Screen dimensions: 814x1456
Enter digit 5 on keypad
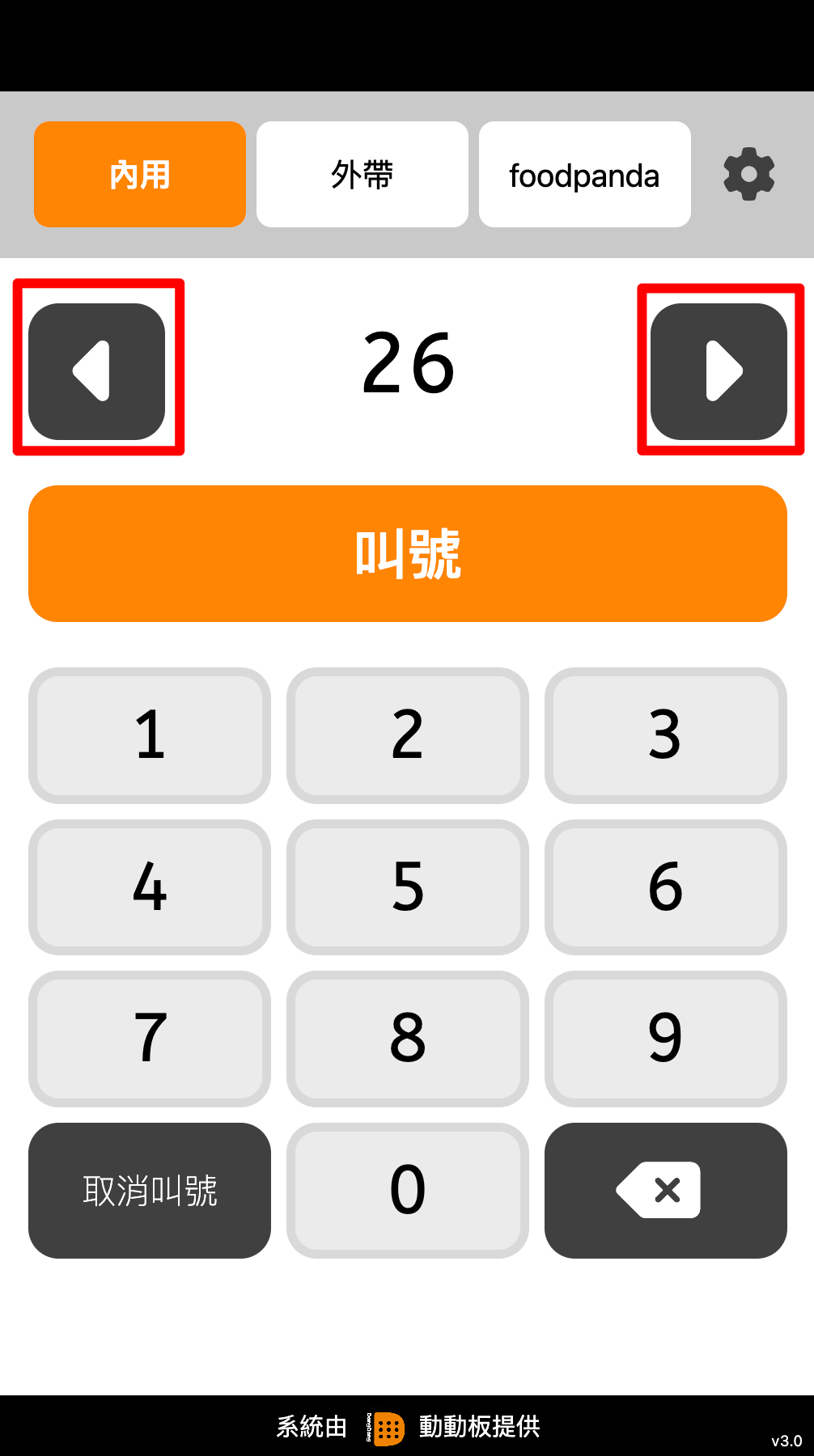407,887
